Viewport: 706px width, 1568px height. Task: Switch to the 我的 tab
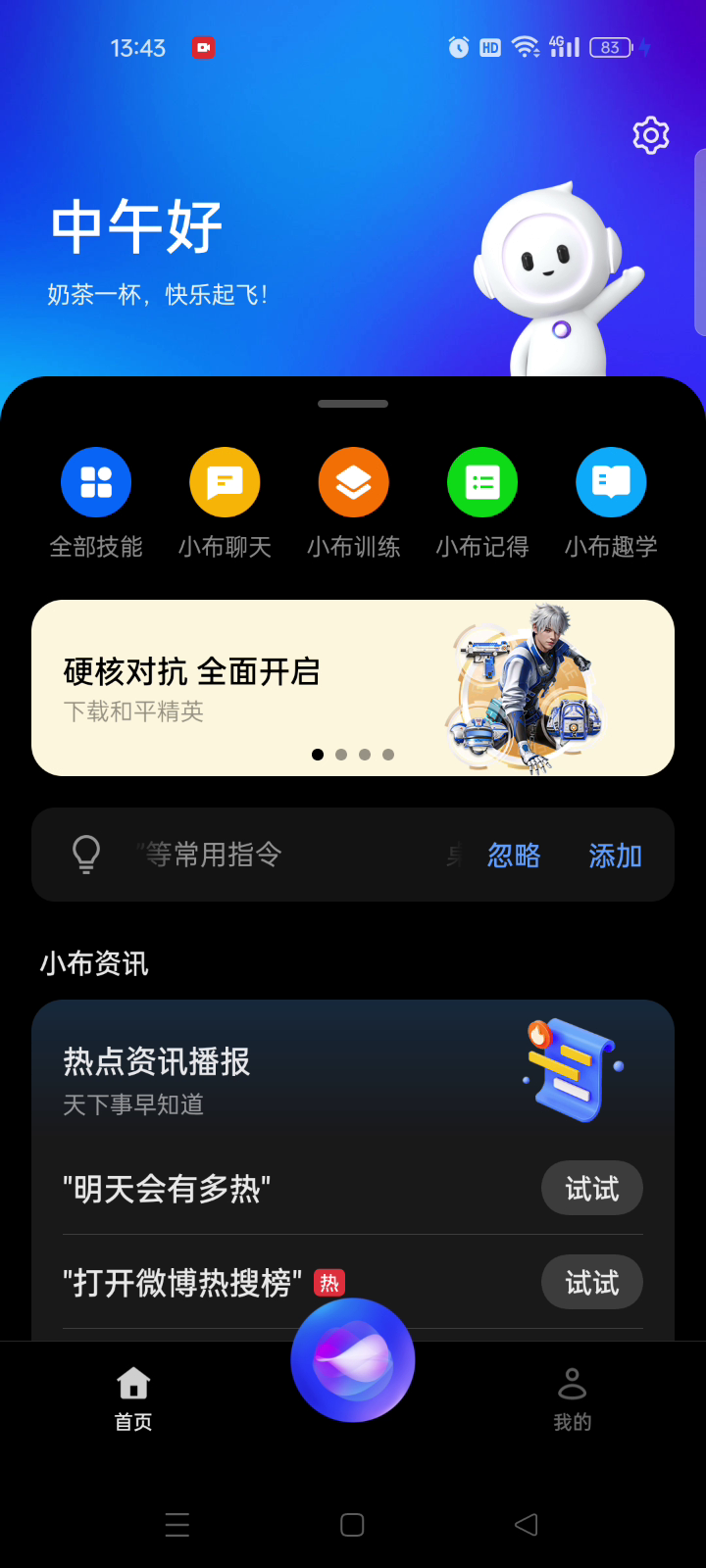tap(573, 1397)
